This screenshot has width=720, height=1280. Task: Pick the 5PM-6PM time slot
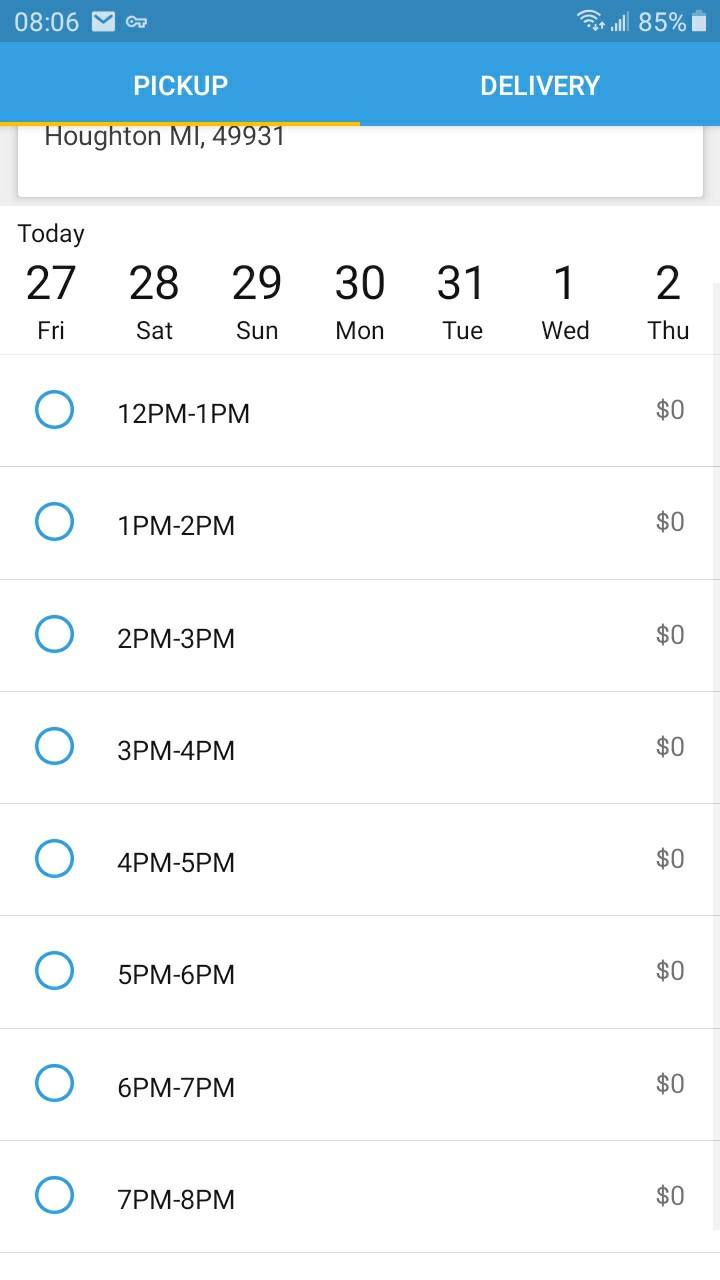(x=55, y=970)
